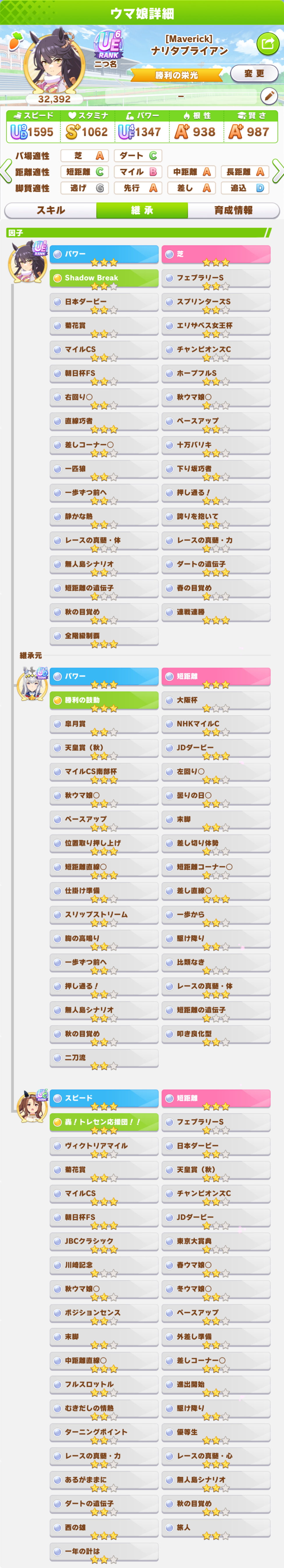
Task: Tap the pencil edit icon
Action: 269,96
